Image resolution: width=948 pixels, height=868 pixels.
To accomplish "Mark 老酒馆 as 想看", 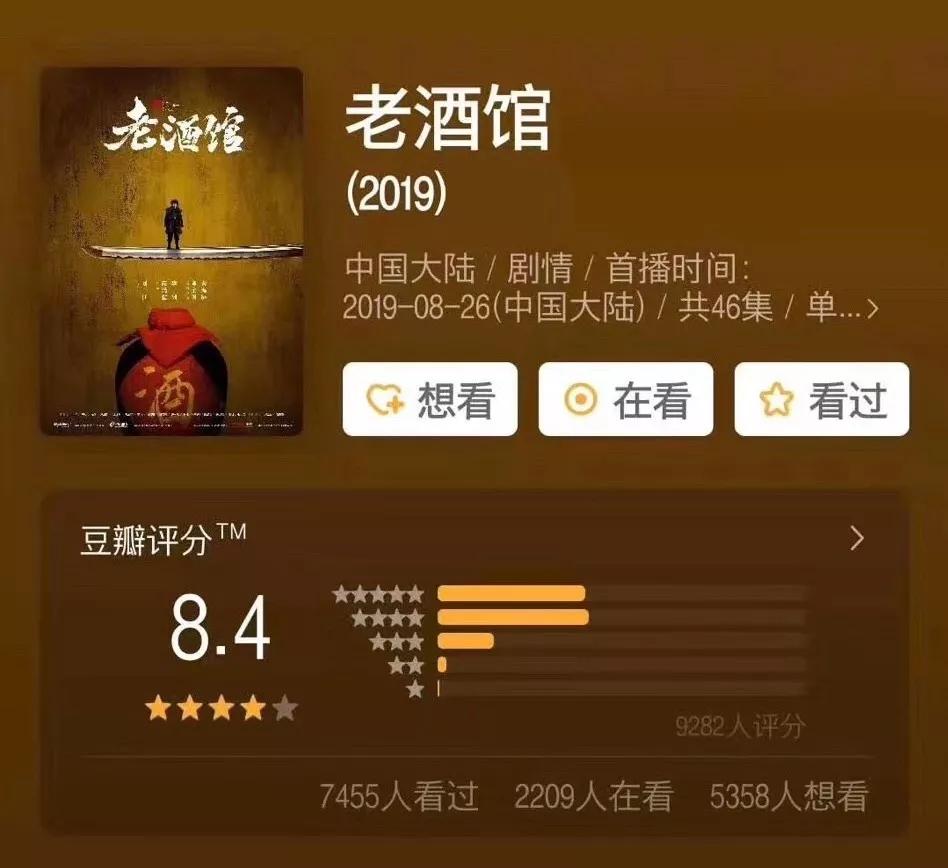I will coord(430,400).
